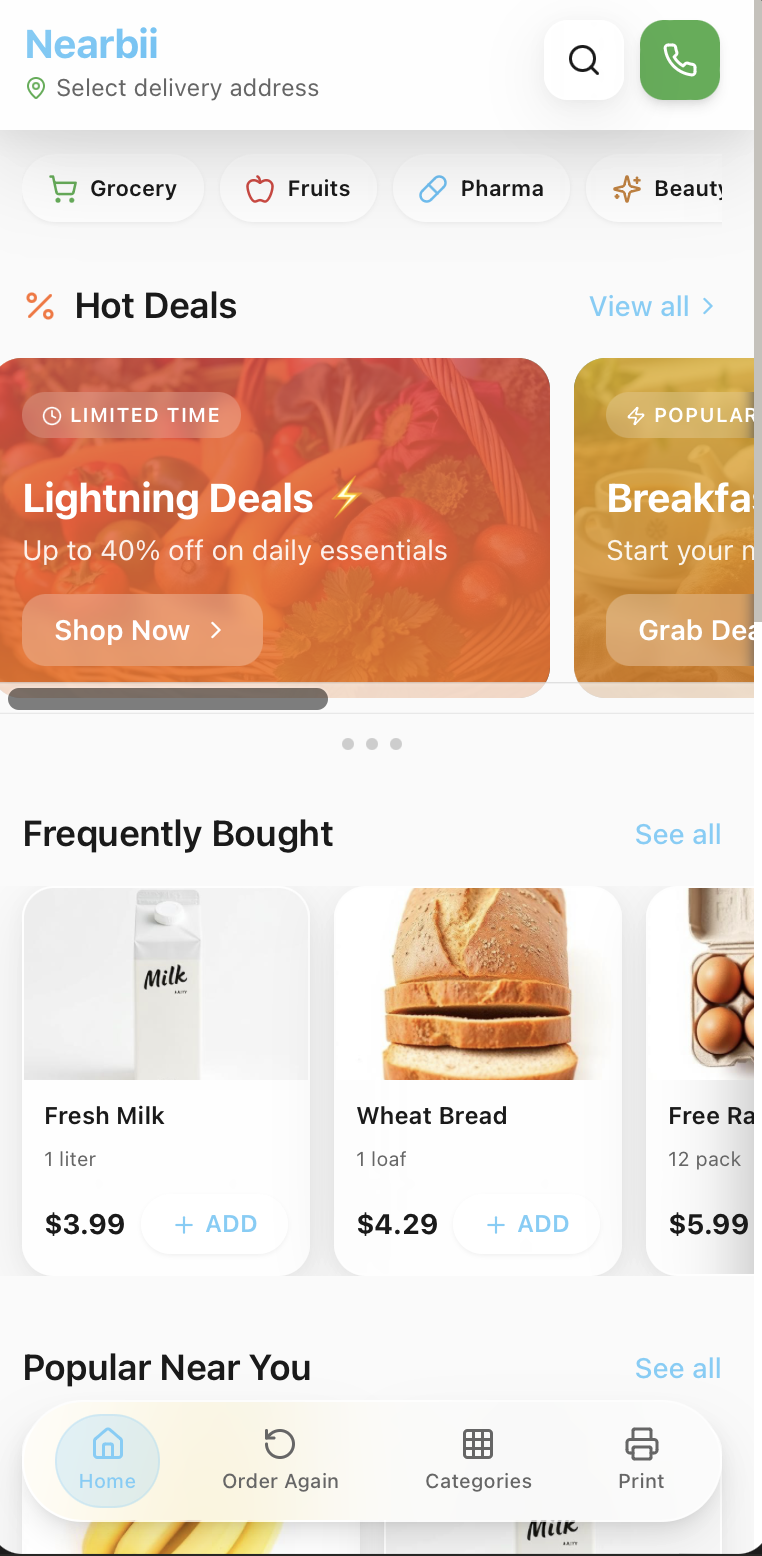Viewport: 762px width, 1556px height.
Task: Open the Print tab
Action: click(641, 1460)
